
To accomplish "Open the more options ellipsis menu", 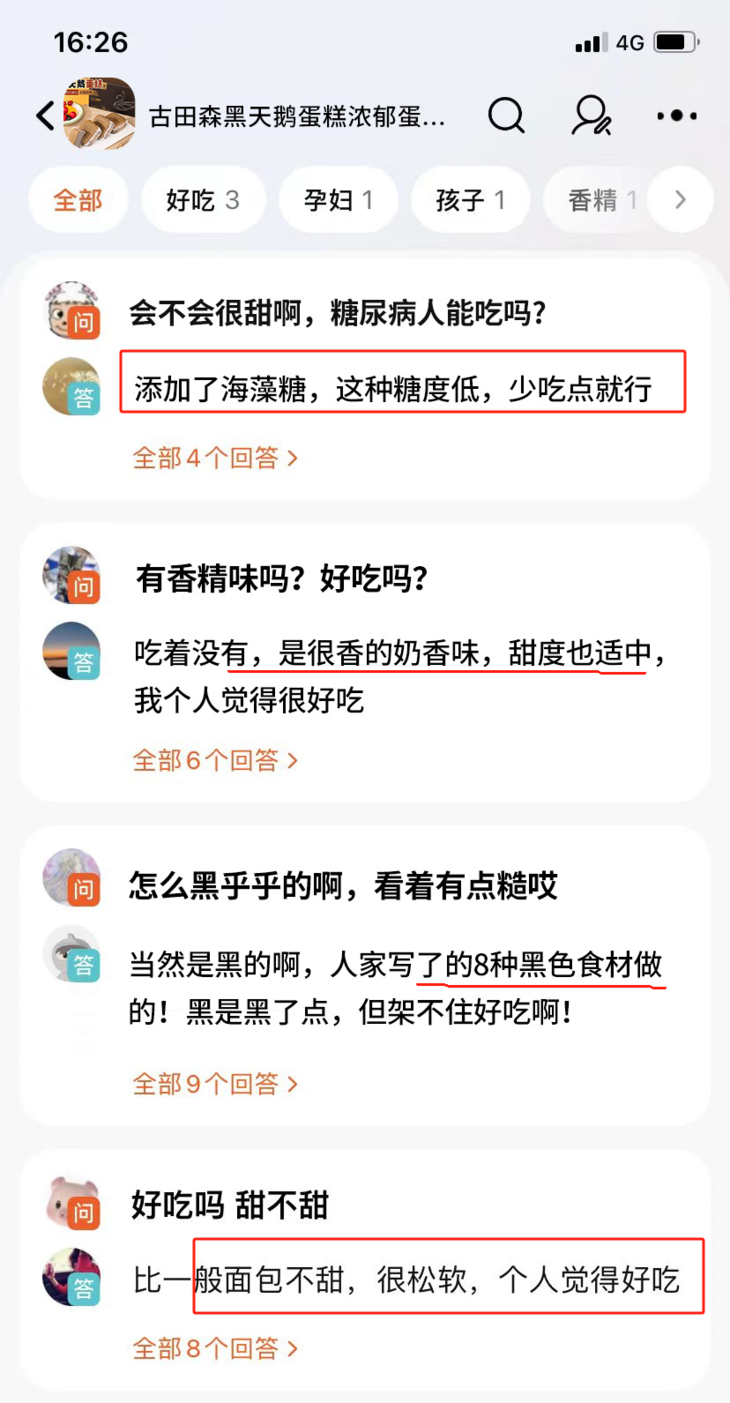I will [x=675, y=116].
